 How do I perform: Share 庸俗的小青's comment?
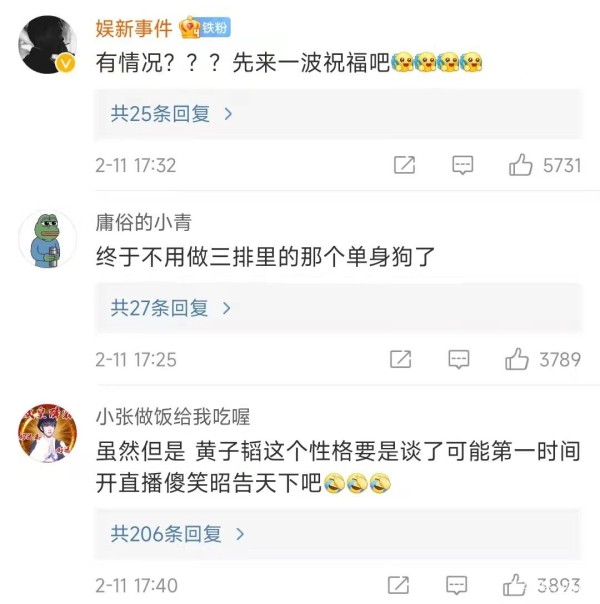click(x=400, y=358)
